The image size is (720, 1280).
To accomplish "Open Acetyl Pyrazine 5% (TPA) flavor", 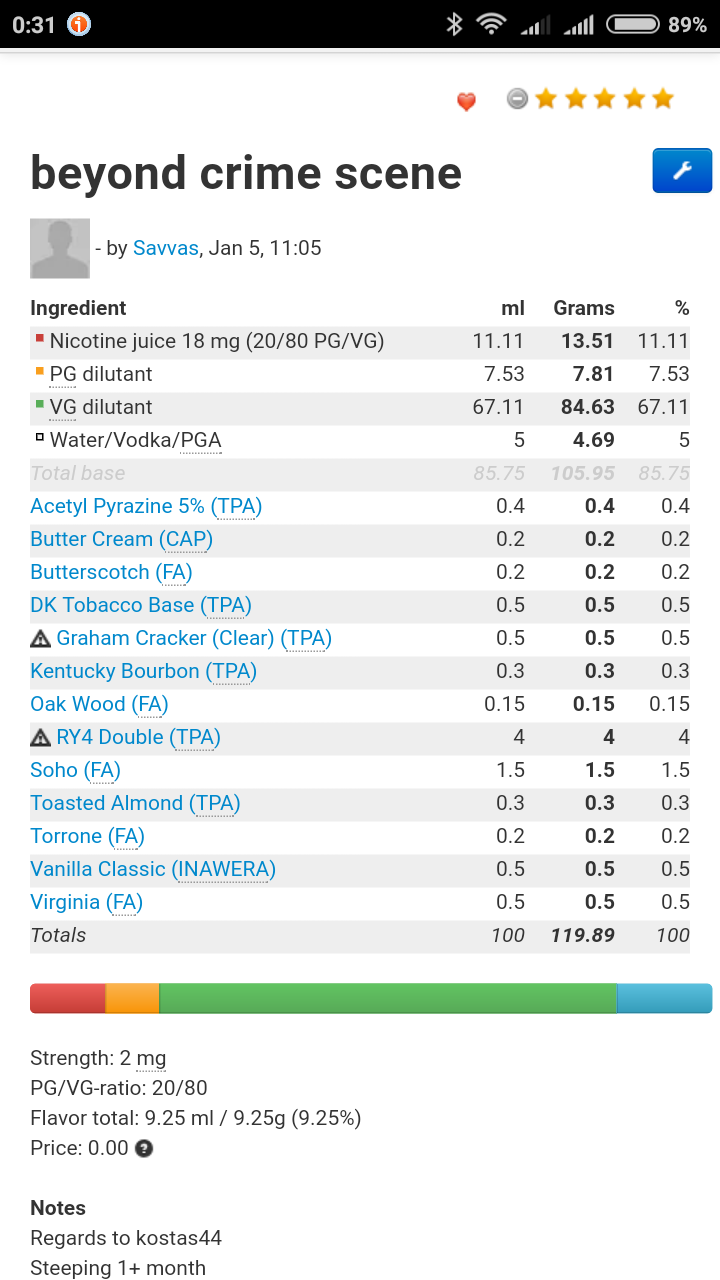I will tap(146, 506).
